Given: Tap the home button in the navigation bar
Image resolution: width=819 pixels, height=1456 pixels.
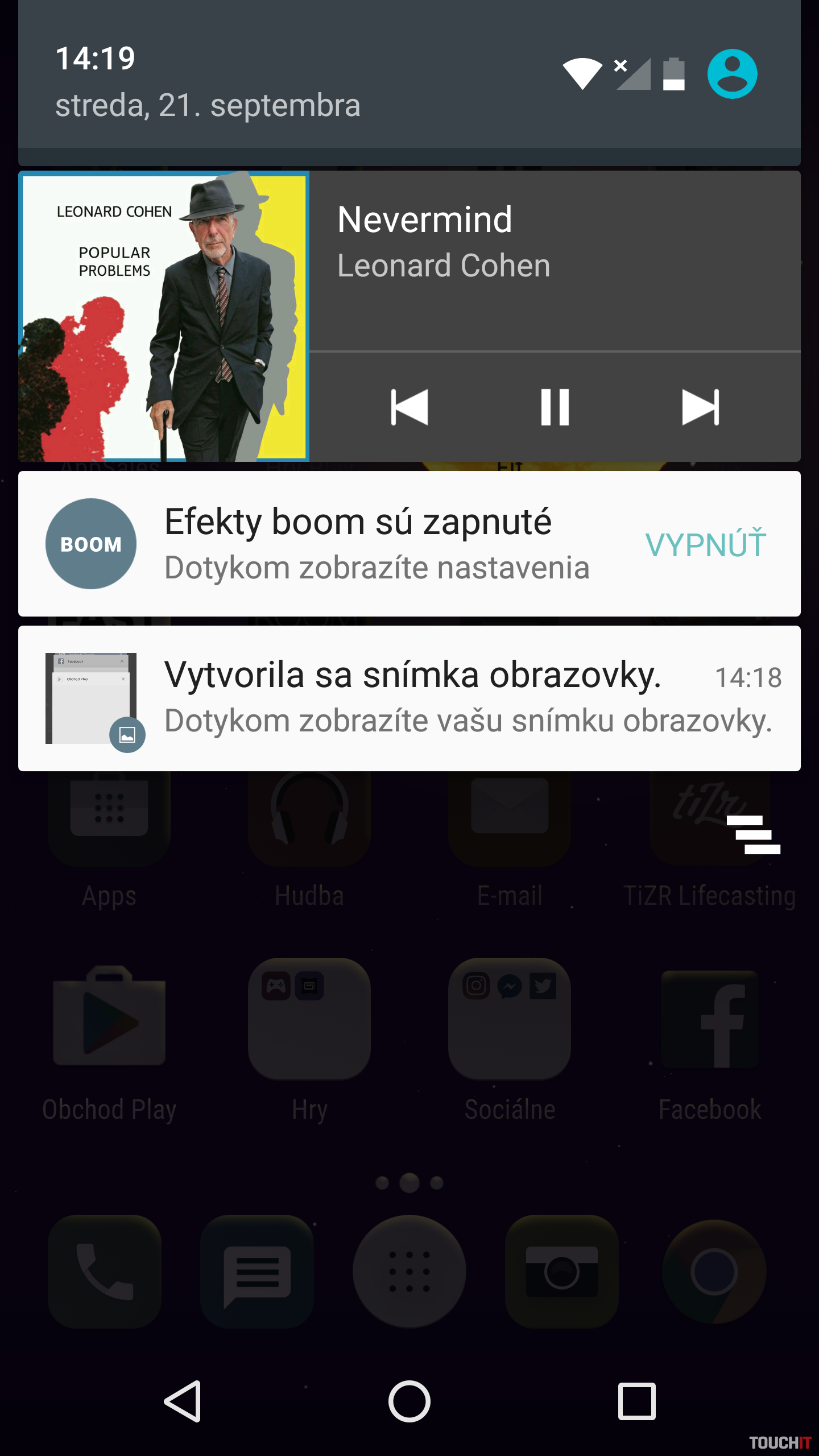Looking at the screenshot, I should coord(409,1401).
